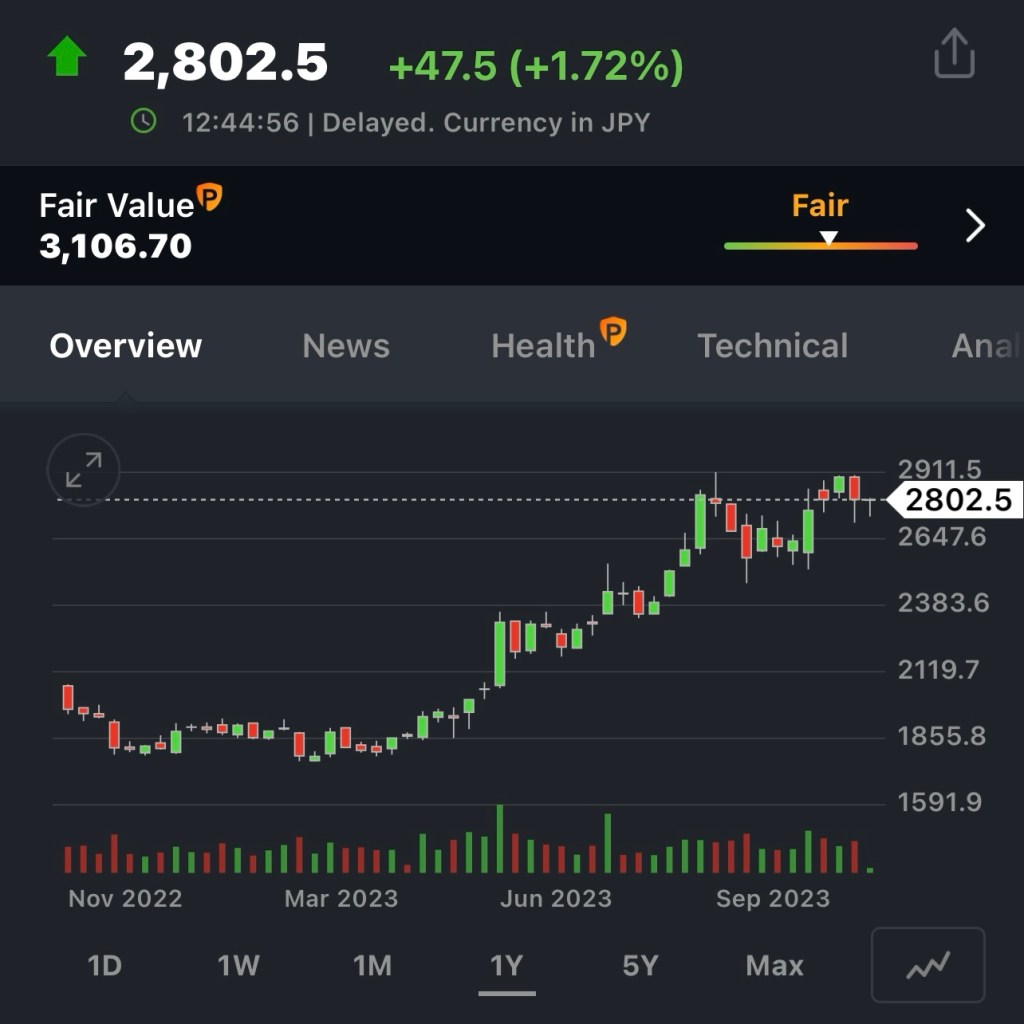Select the Overview tab
This screenshot has width=1024, height=1024.
pos(126,346)
